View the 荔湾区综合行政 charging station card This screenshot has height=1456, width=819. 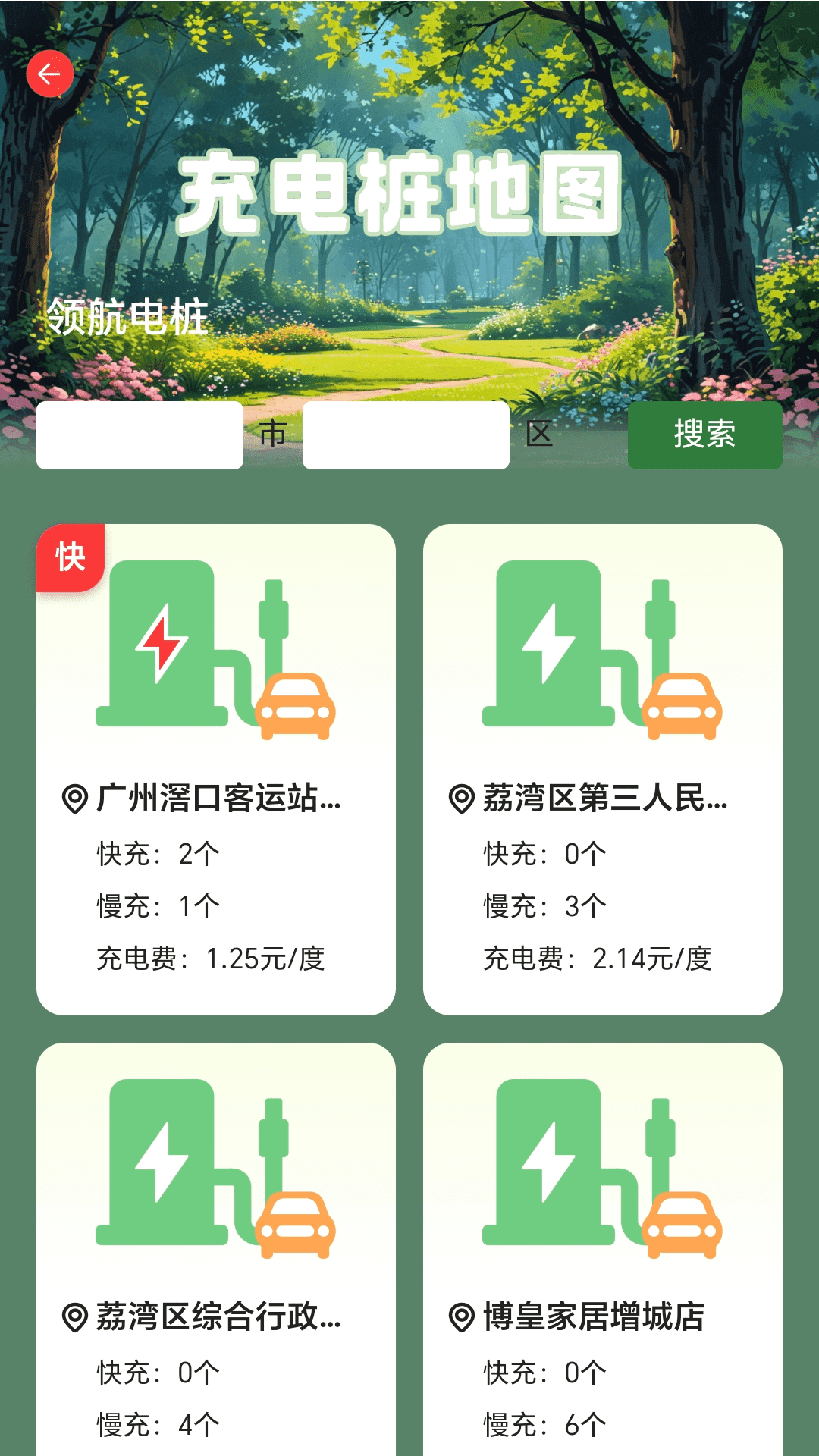tap(216, 1251)
